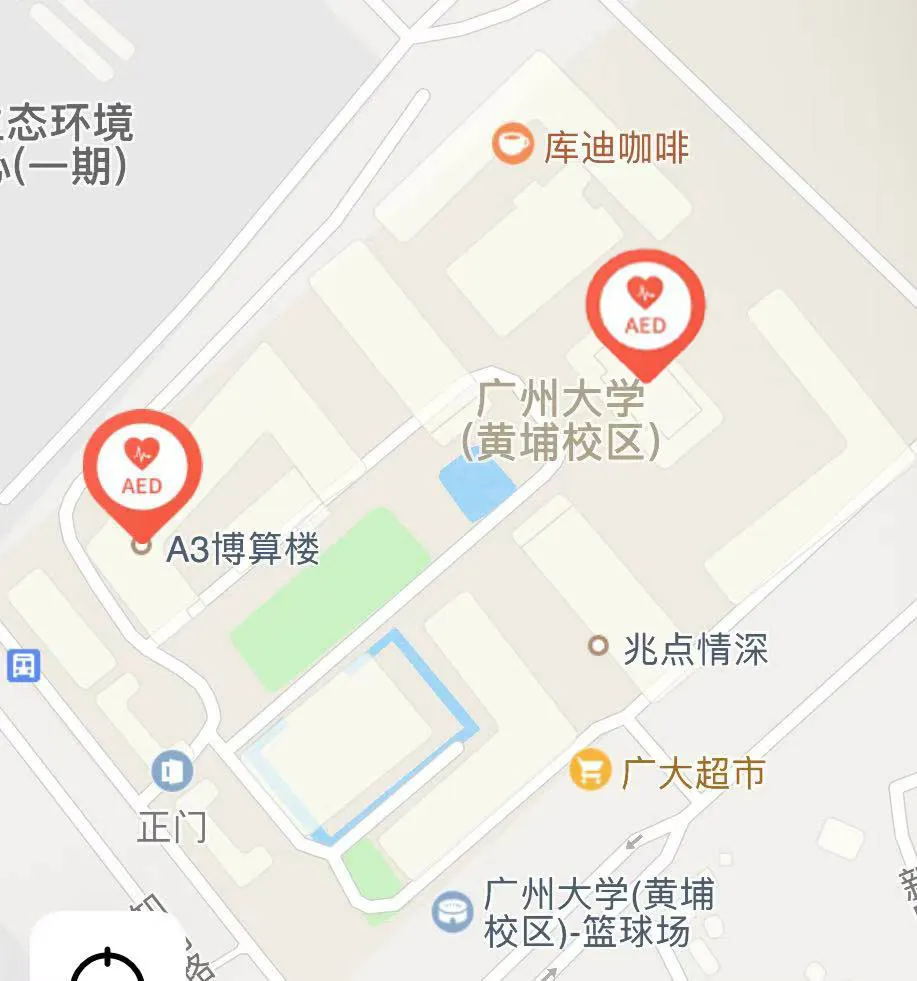This screenshot has height=981, width=917.
Task: Tap the 正门 main gate marker
Action: [x=173, y=771]
